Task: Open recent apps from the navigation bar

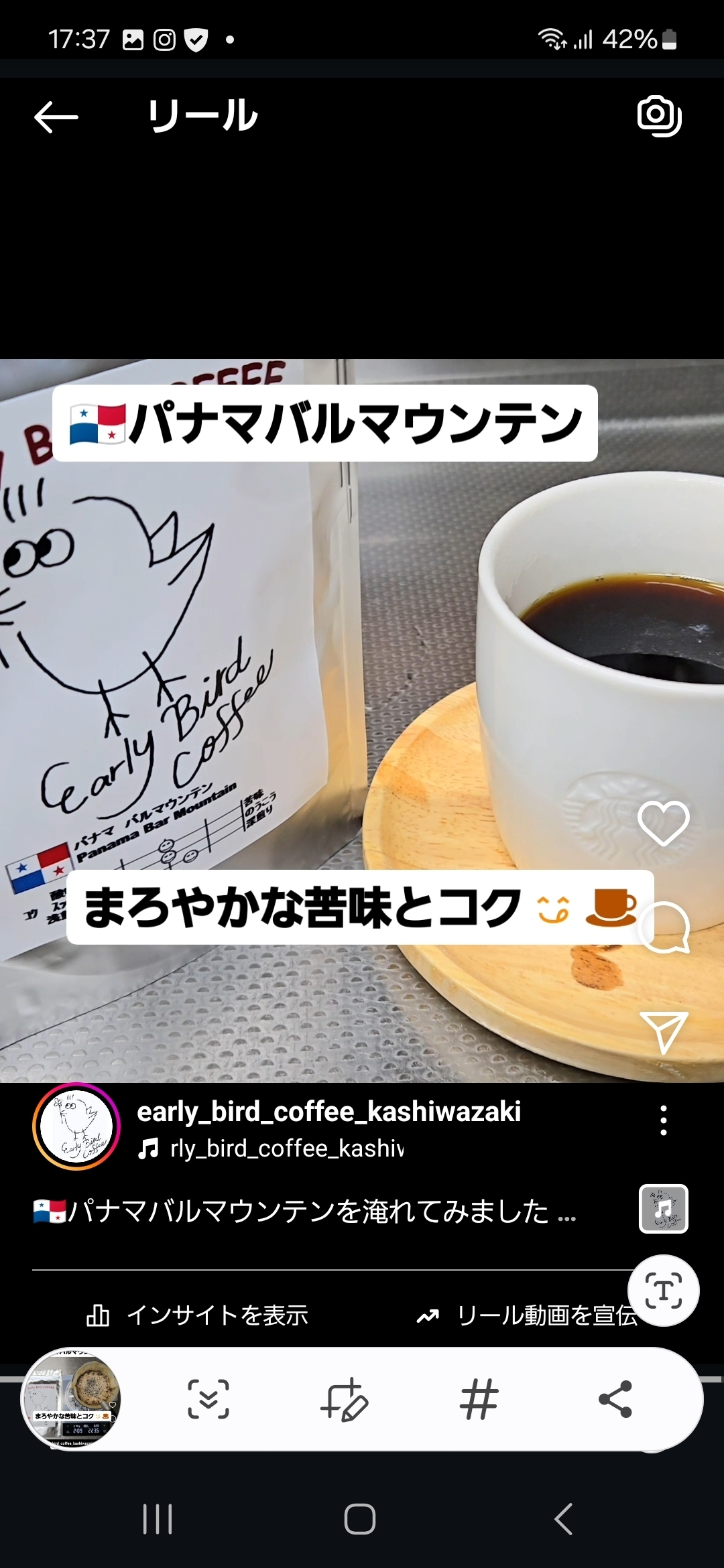Action: click(x=158, y=1519)
